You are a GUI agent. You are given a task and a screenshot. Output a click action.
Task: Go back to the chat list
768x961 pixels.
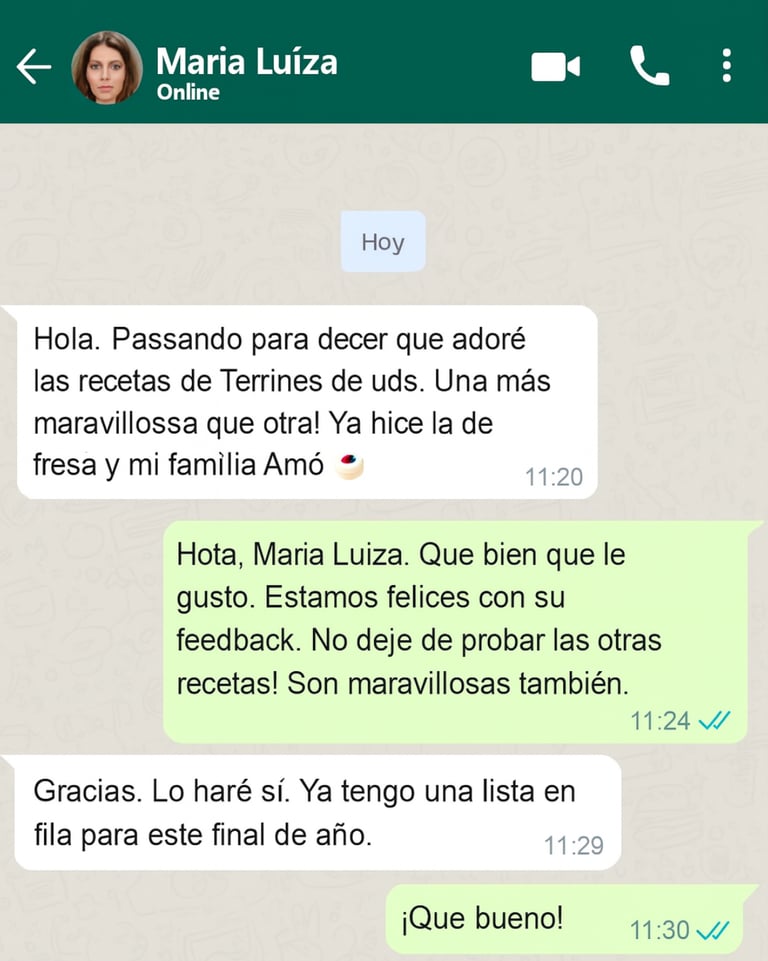click(33, 67)
